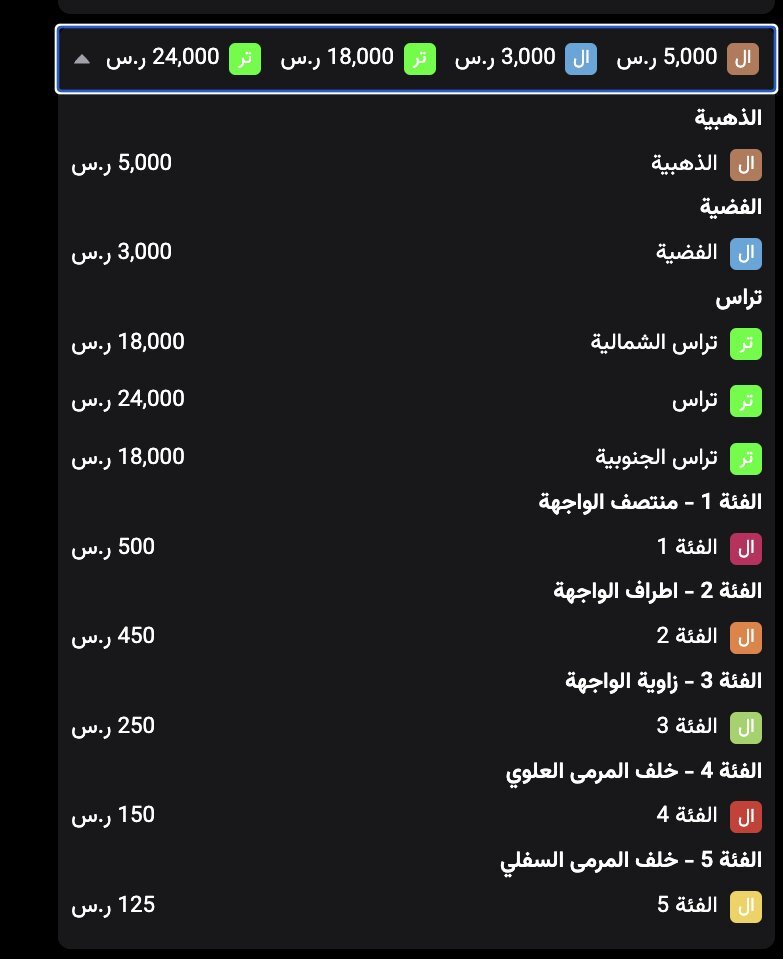
Task: Click the تر badge beside تراس الشمالية
Action: click(x=746, y=342)
